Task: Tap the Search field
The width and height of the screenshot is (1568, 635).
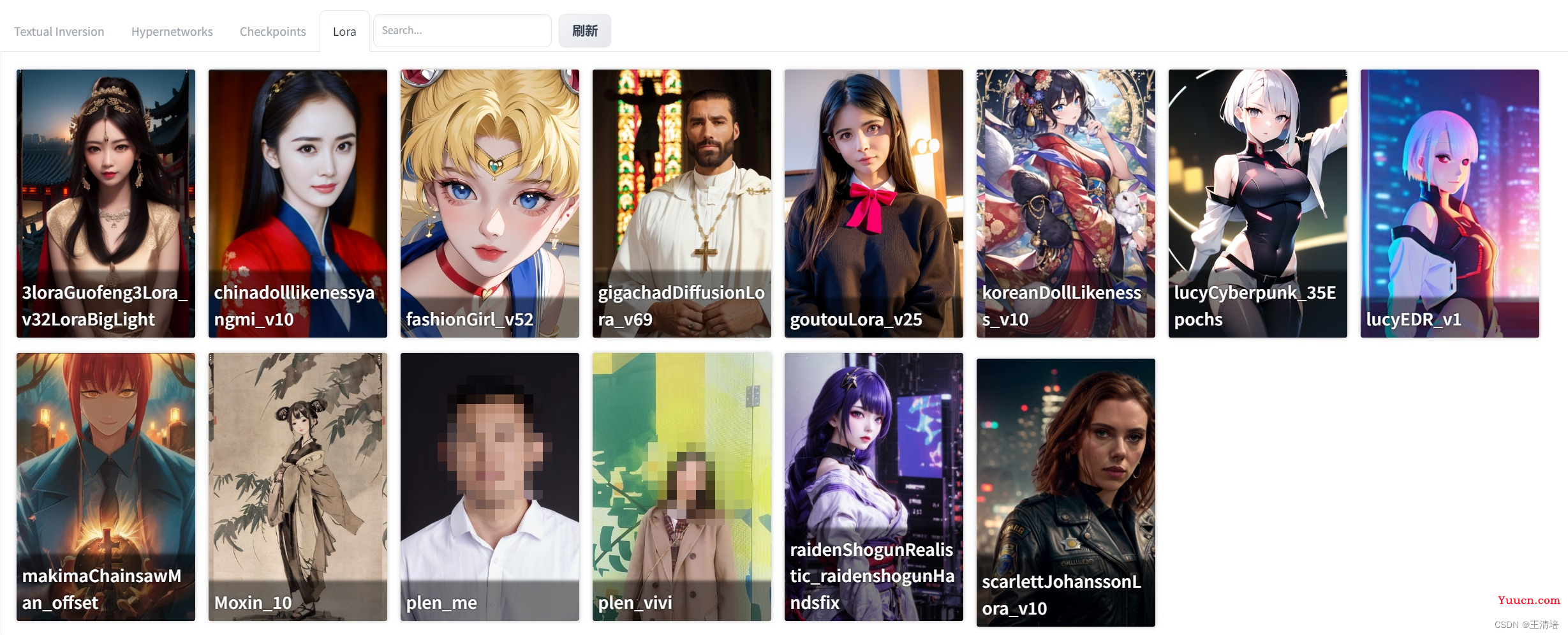Action: click(x=462, y=31)
